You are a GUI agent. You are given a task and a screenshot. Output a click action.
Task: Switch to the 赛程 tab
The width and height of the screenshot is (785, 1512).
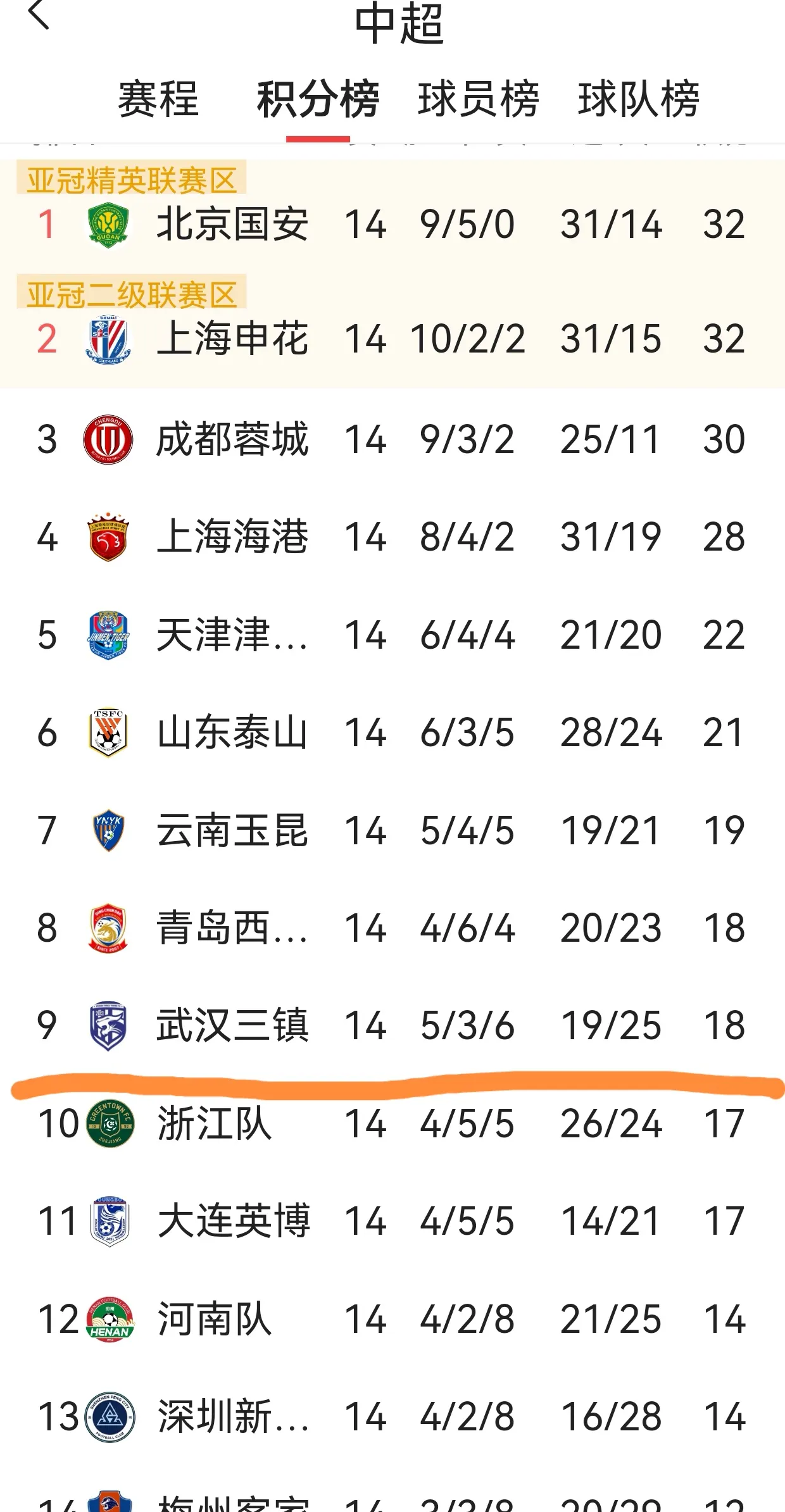coord(158,99)
